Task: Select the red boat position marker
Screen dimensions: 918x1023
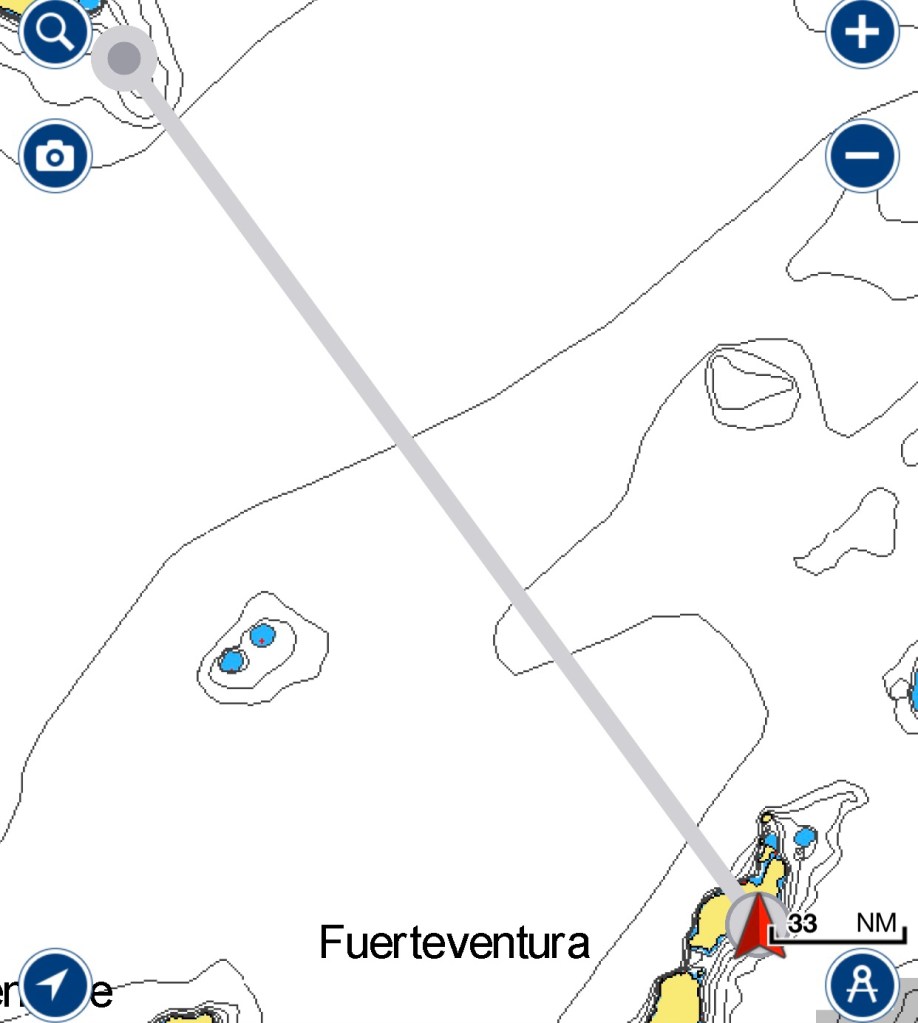Action: coord(758,926)
